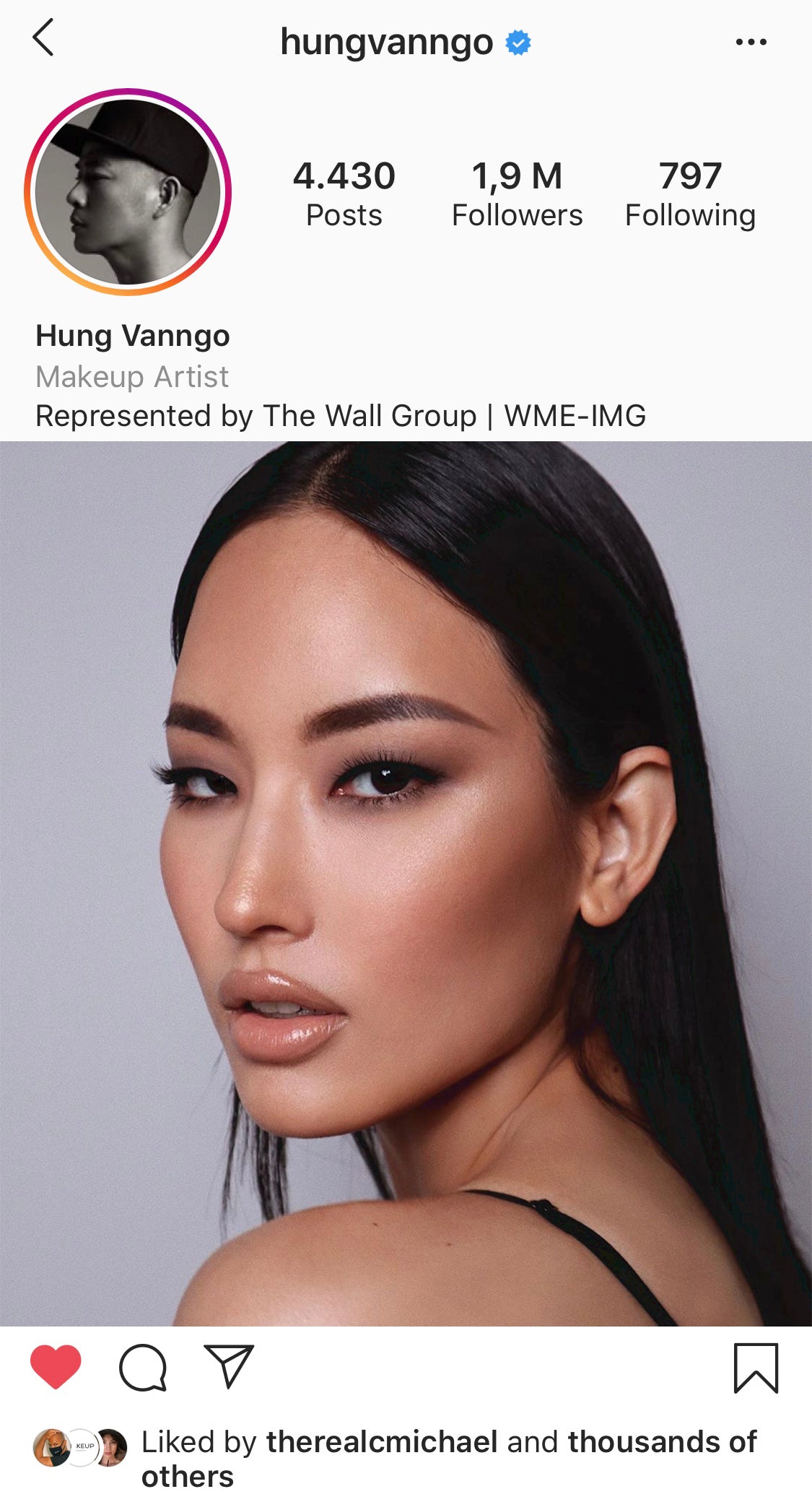Open the portrait photo post
The image size is (812, 1502).
406,883
